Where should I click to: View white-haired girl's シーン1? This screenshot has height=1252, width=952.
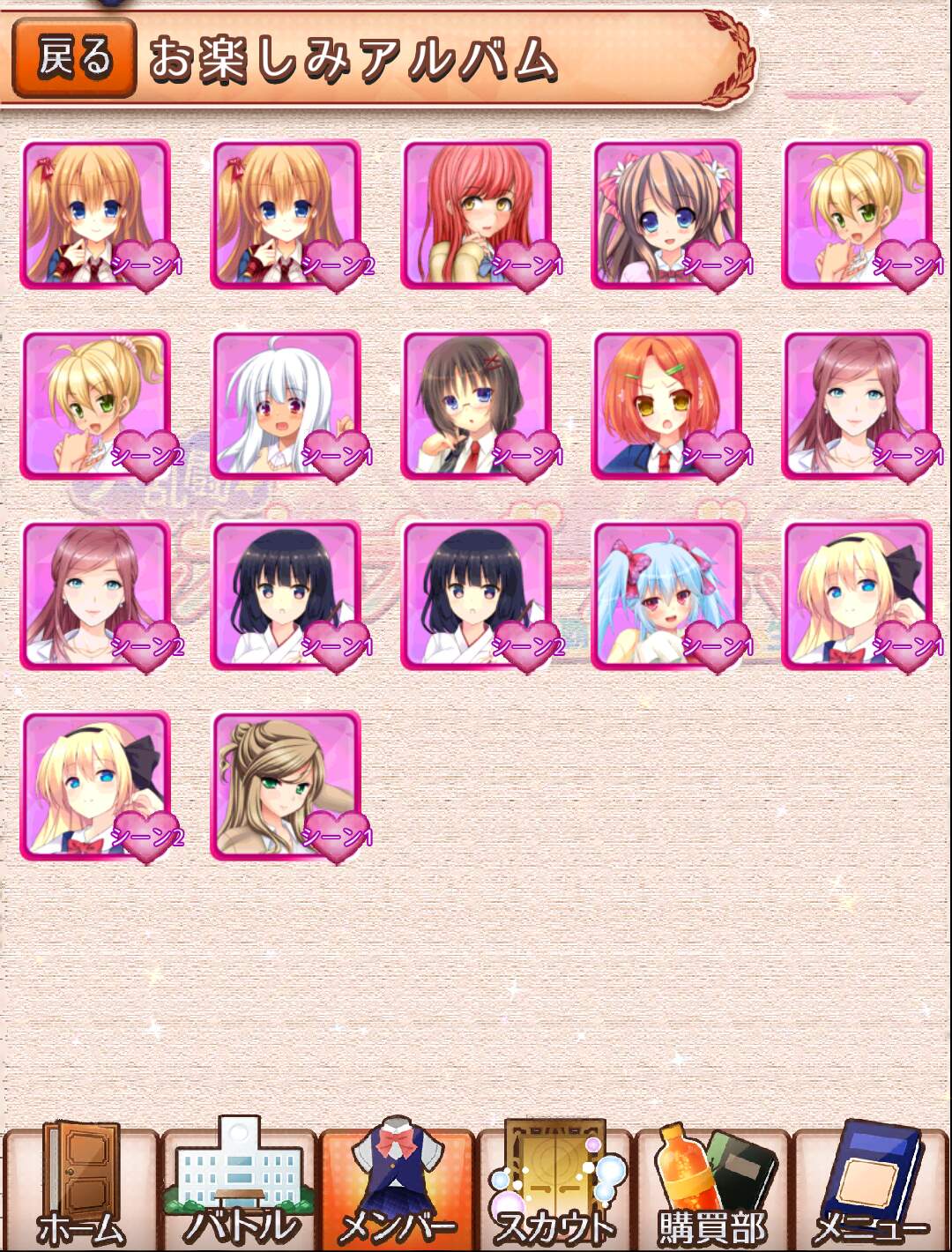click(286, 405)
